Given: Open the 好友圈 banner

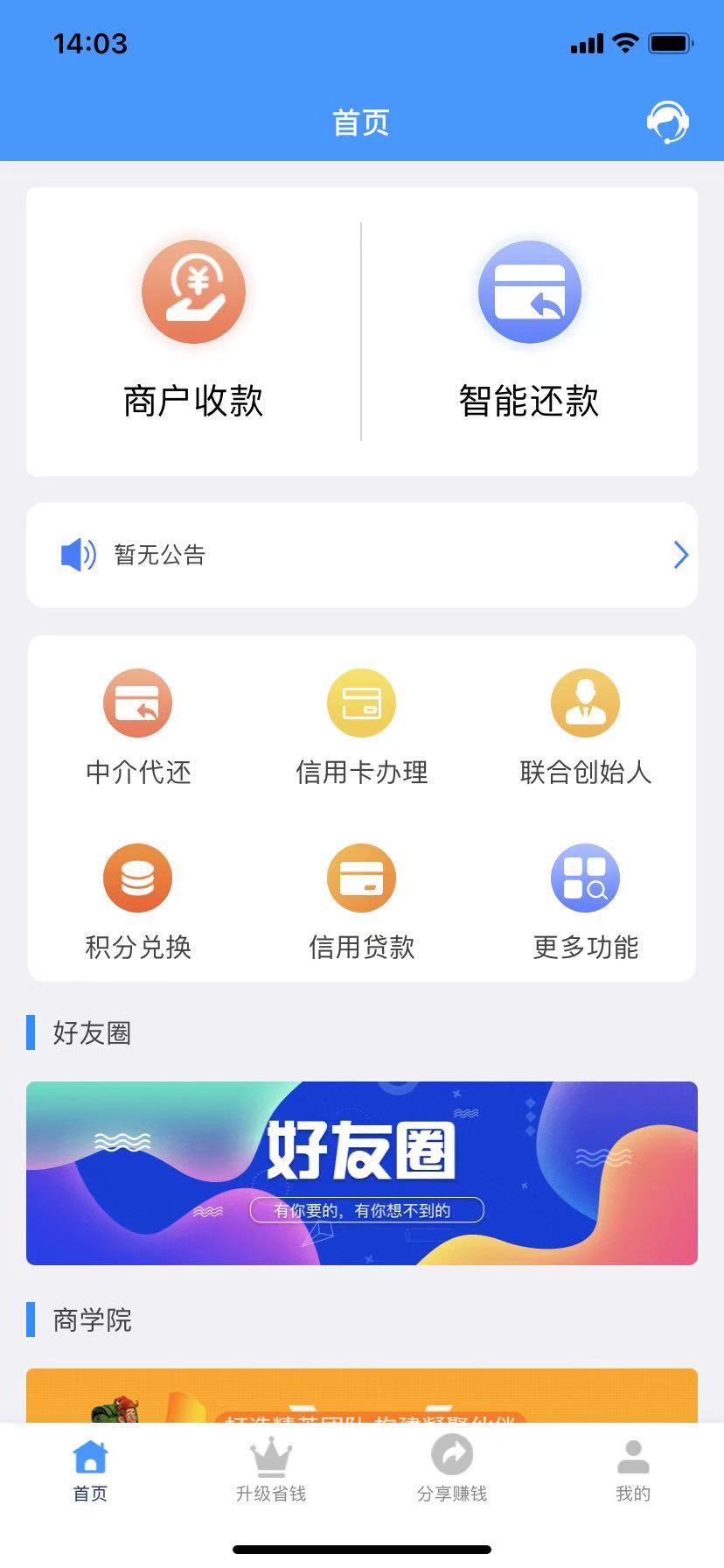Looking at the screenshot, I should [x=361, y=1172].
